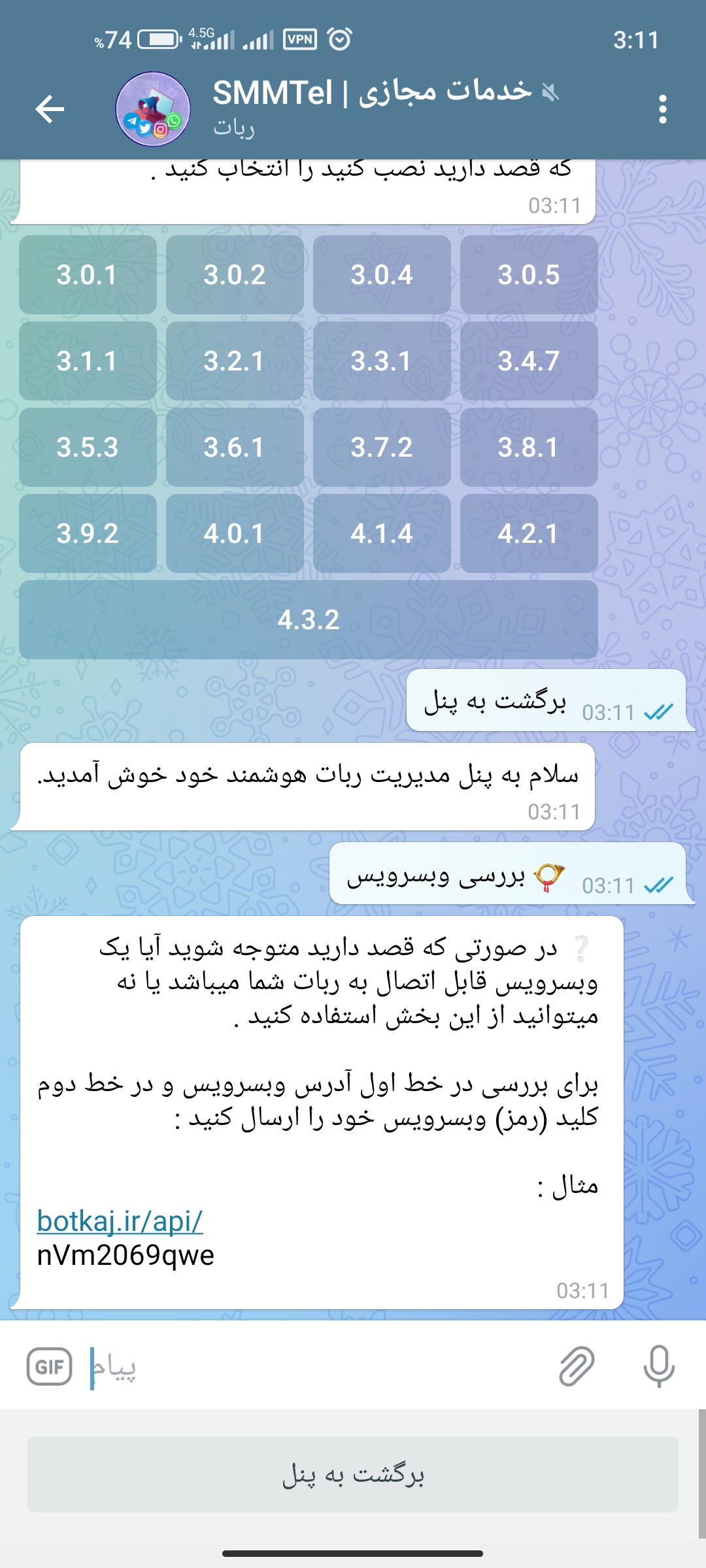706x1568 pixels.
Task: Tap the برگشت به پنل keyboard button
Action: [353, 1475]
